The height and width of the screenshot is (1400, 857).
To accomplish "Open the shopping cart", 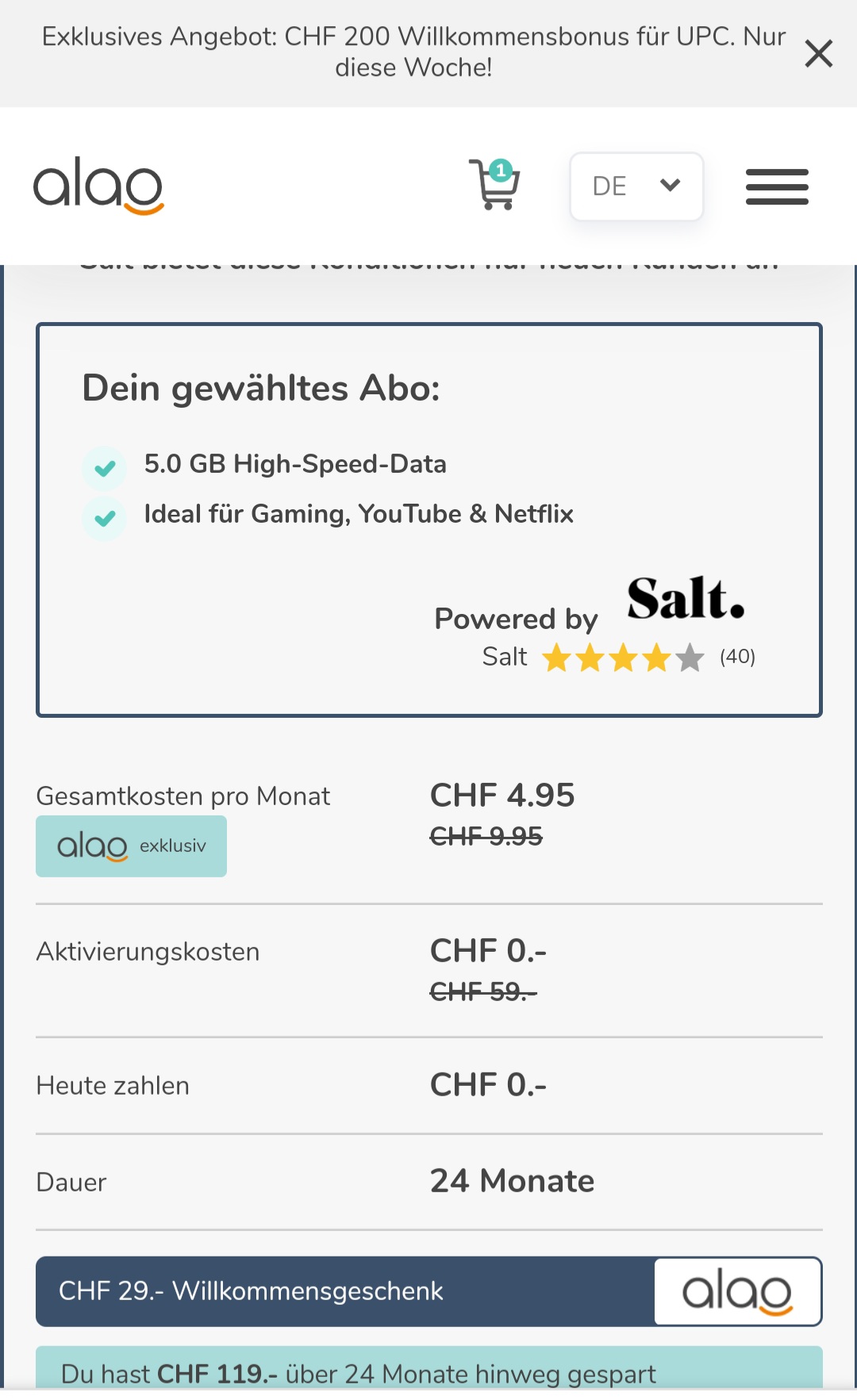I will click(494, 186).
